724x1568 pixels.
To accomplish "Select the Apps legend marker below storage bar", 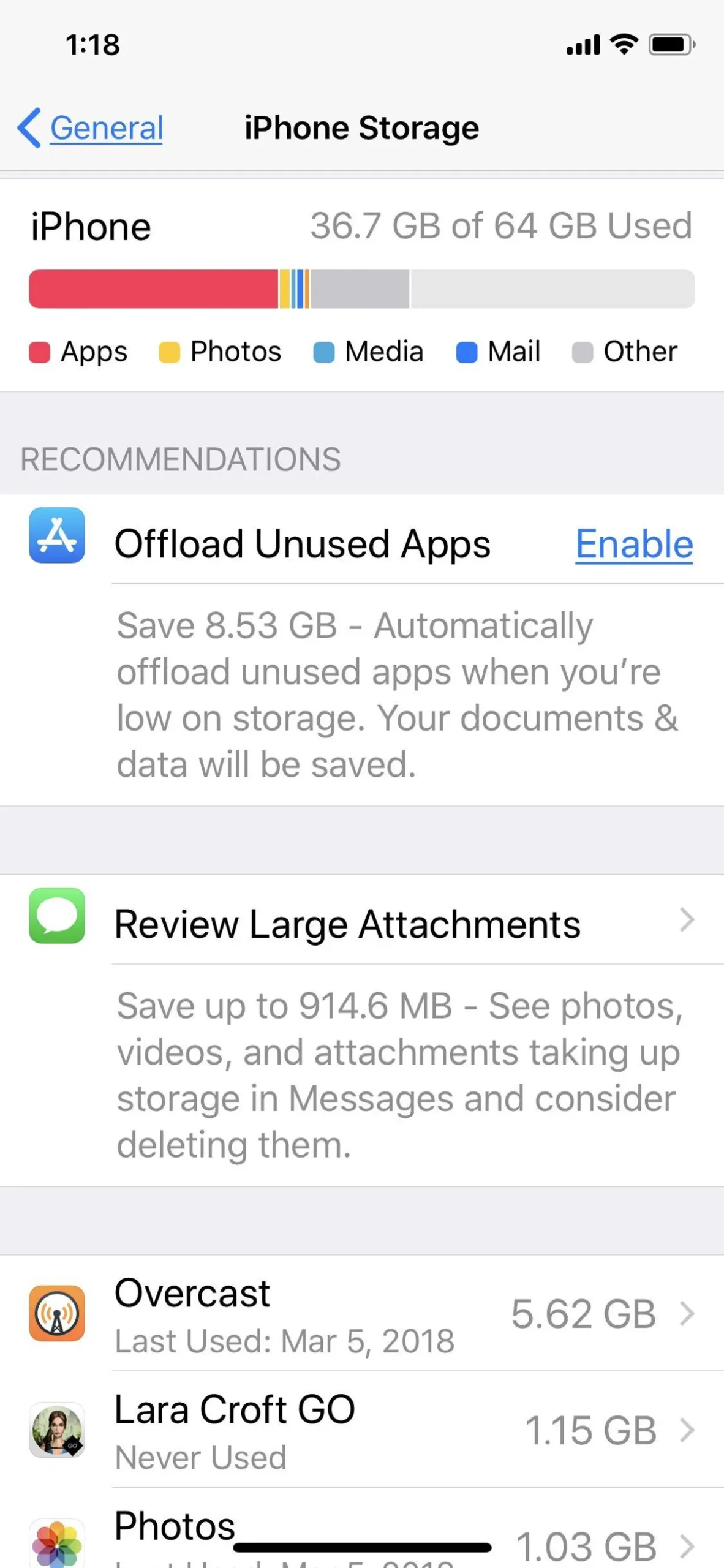I will pyautogui.click(x=39, y=352).
